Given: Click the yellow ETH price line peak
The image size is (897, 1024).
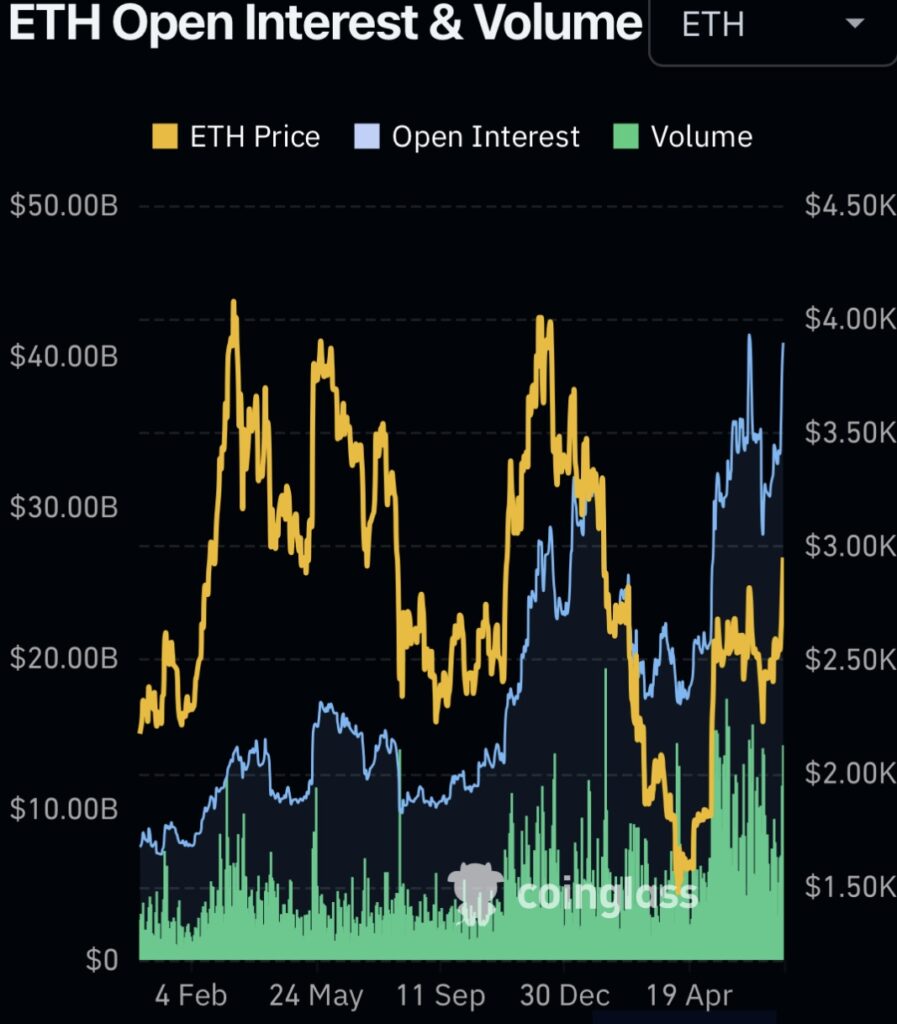Looking at the screenshot, I should 232,300.
